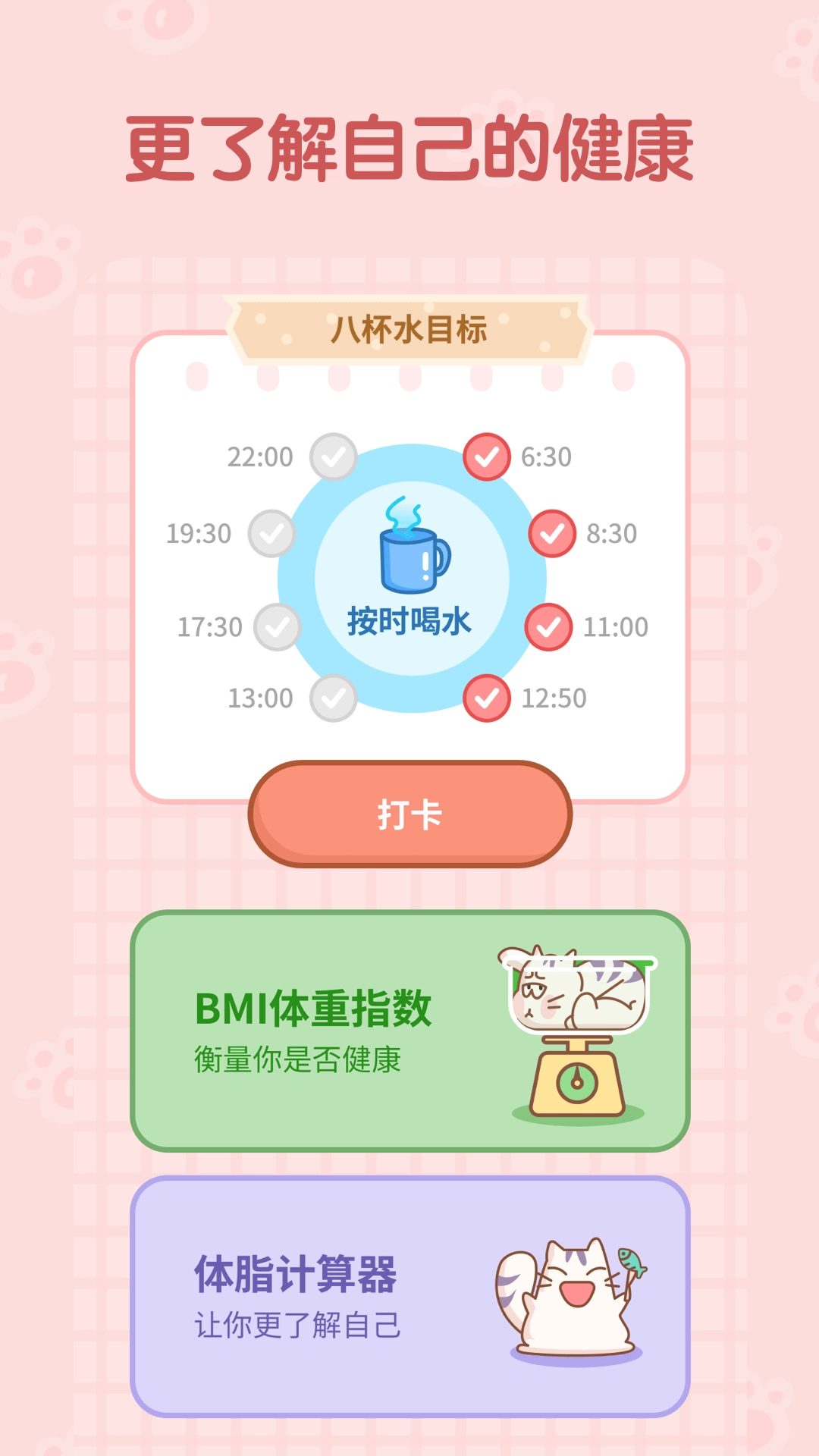Toggle the 6:30 water reminder checkmark

tap(486, 457)
